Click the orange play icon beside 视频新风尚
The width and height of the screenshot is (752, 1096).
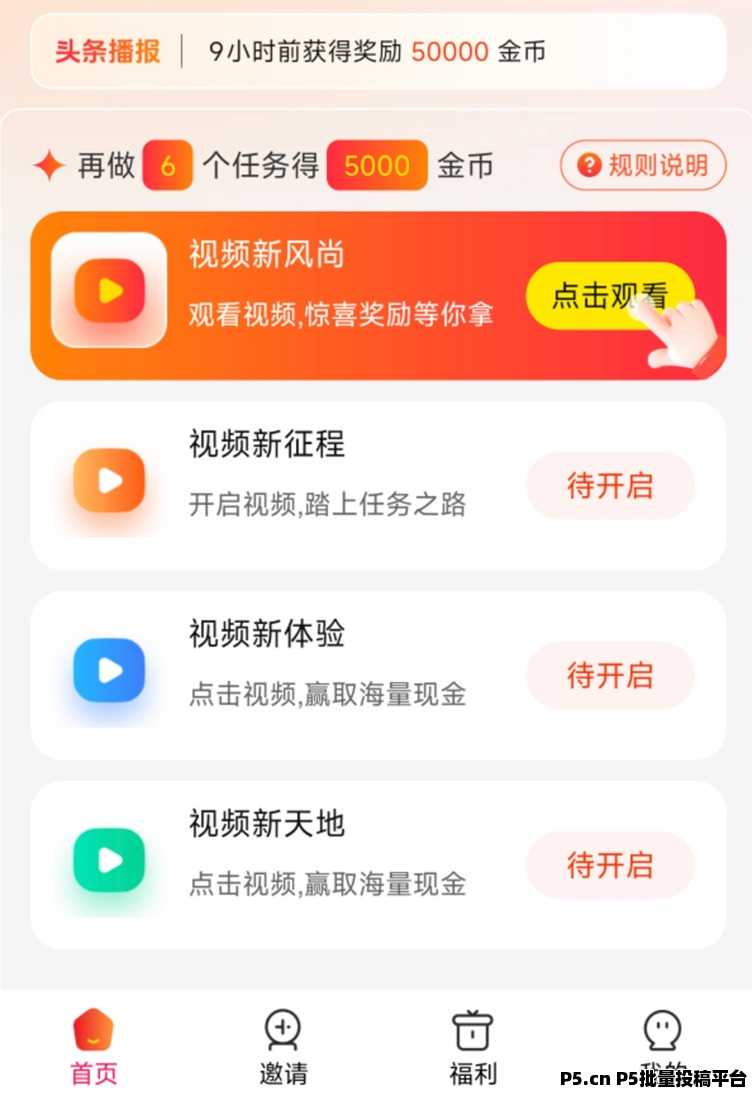point(108,290)
